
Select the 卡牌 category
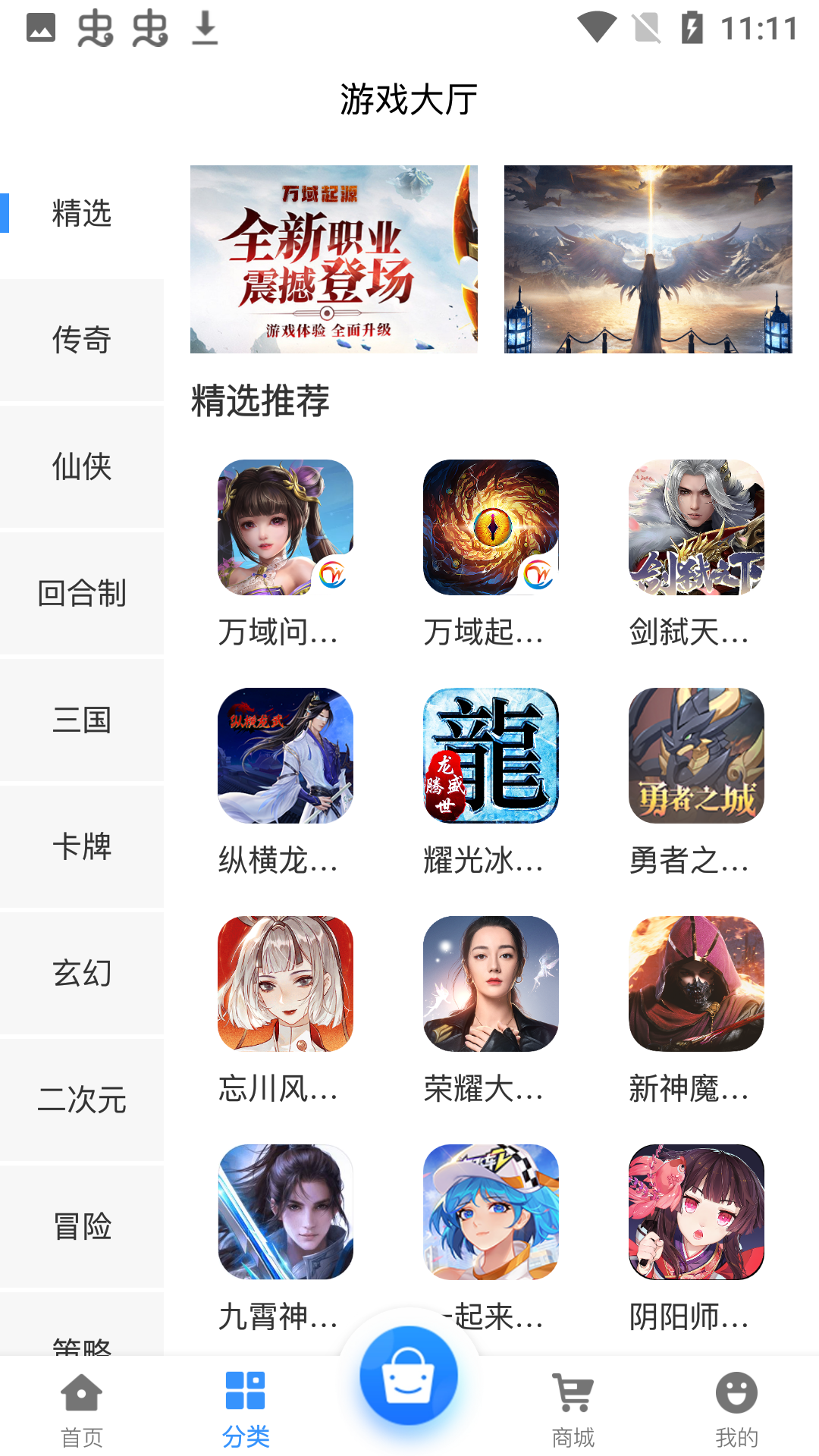[82, 846]
